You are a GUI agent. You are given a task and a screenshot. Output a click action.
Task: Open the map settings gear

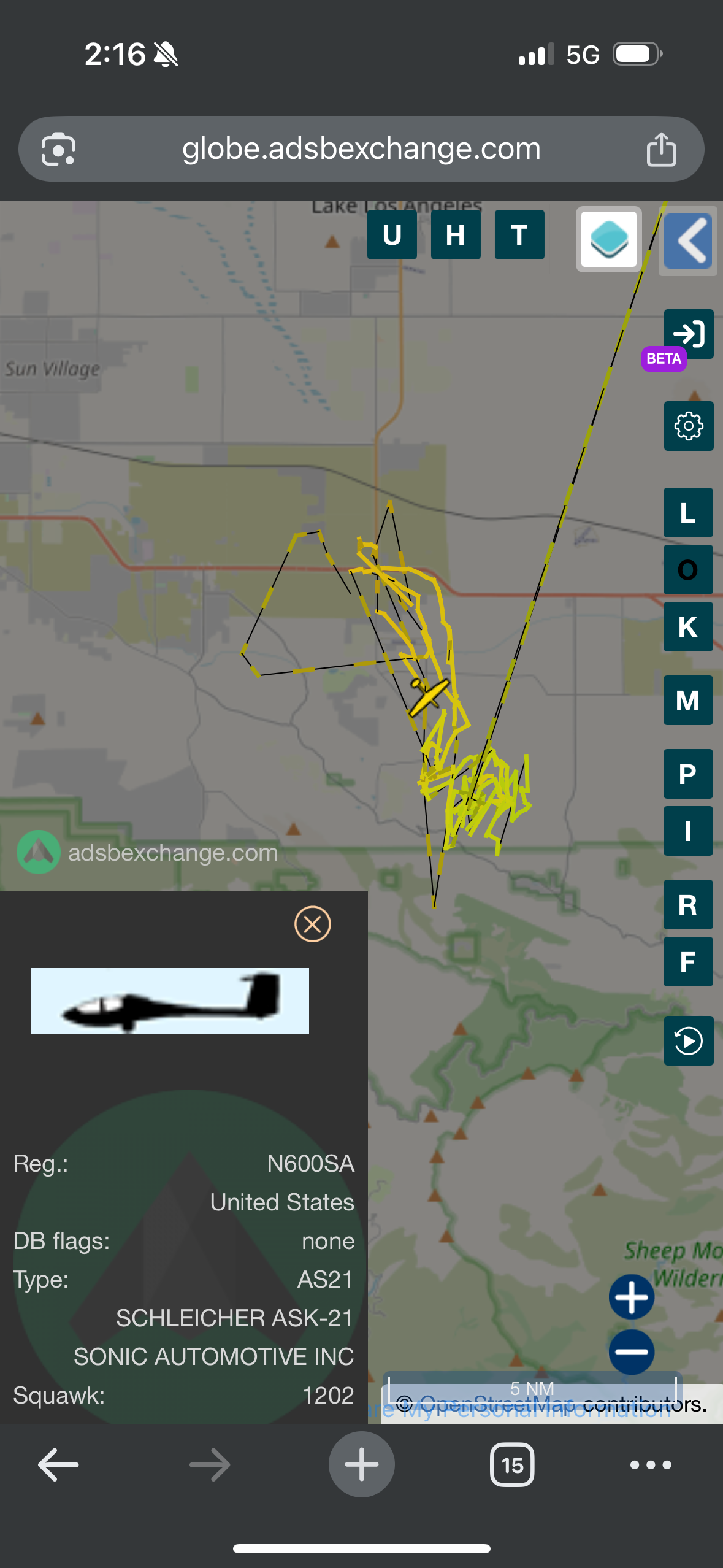pos(689,426)
